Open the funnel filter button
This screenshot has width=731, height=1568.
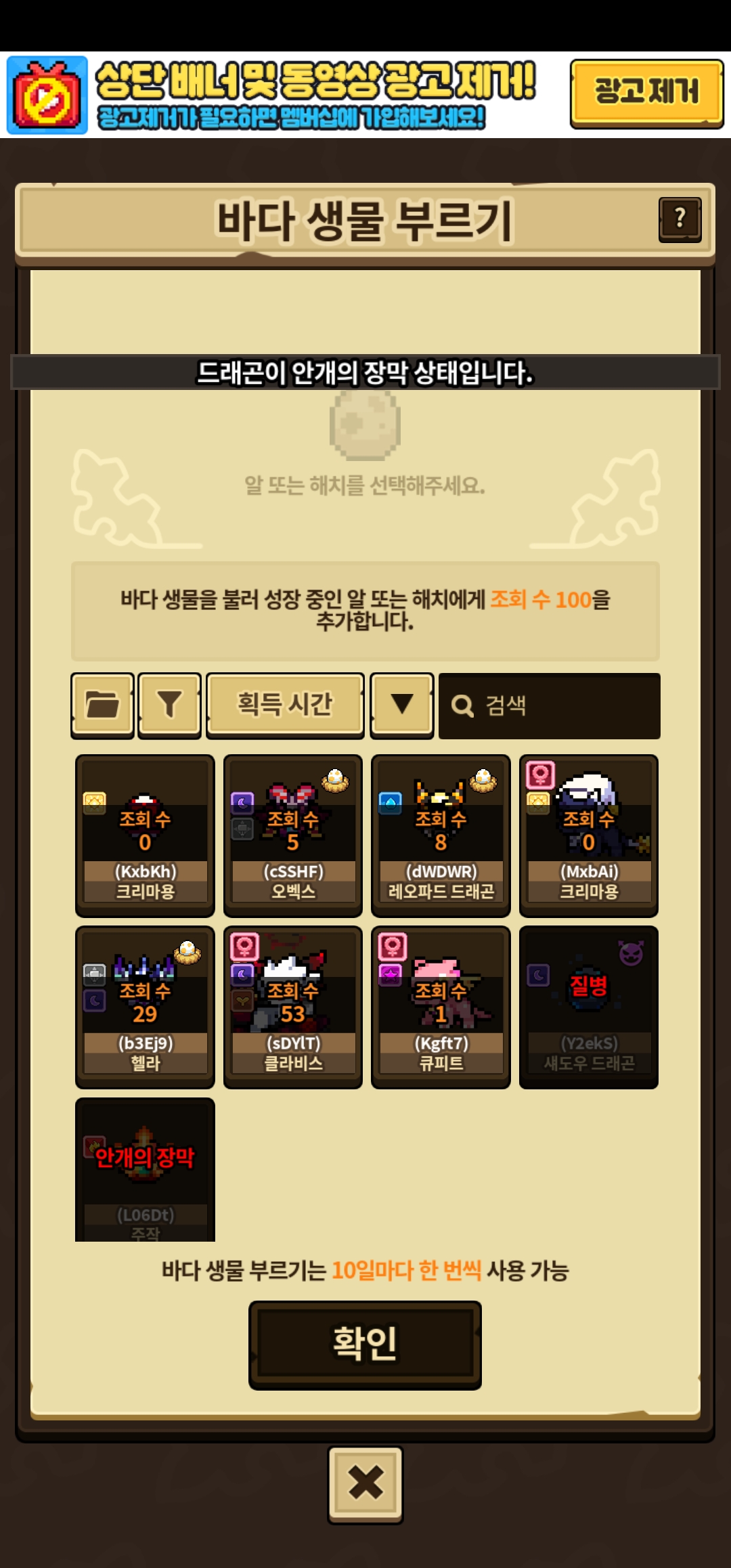click(x=169, y=705)
